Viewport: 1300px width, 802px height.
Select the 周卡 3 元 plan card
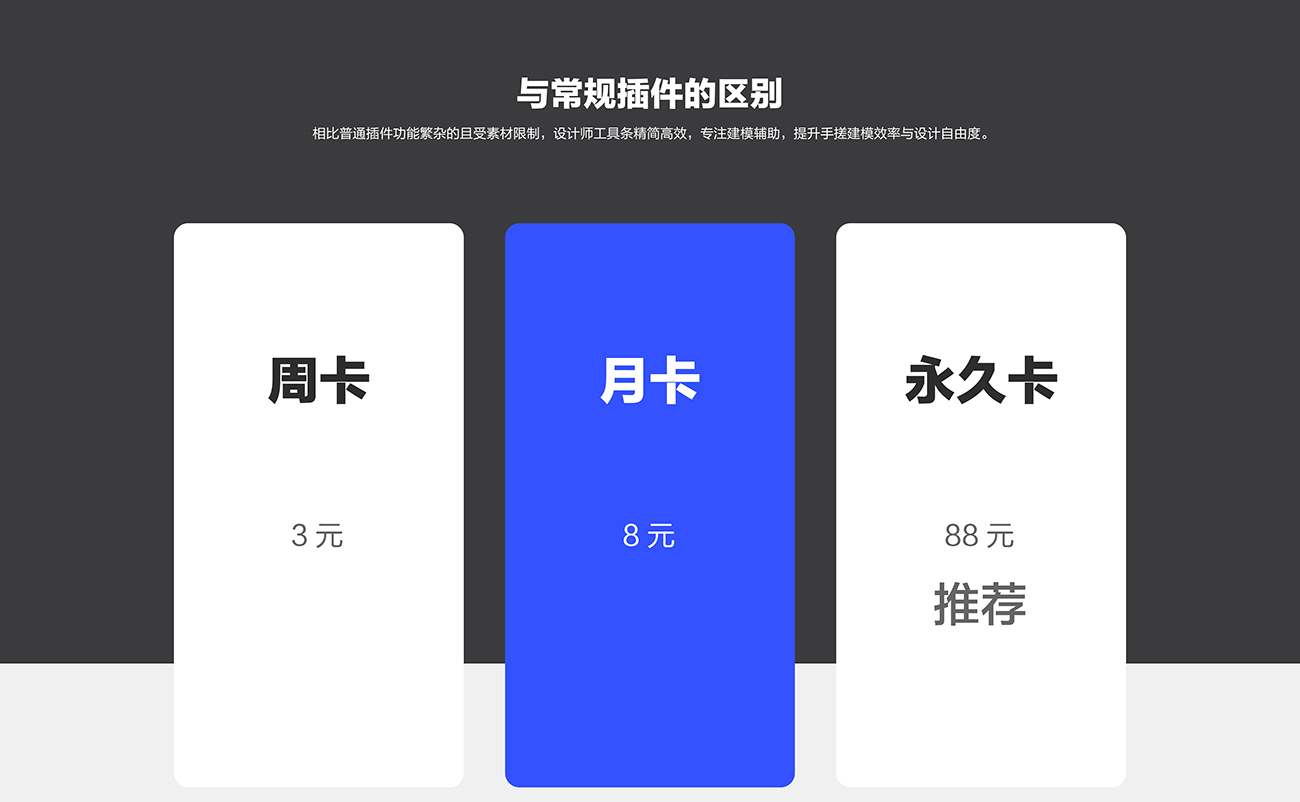(318, 505)
